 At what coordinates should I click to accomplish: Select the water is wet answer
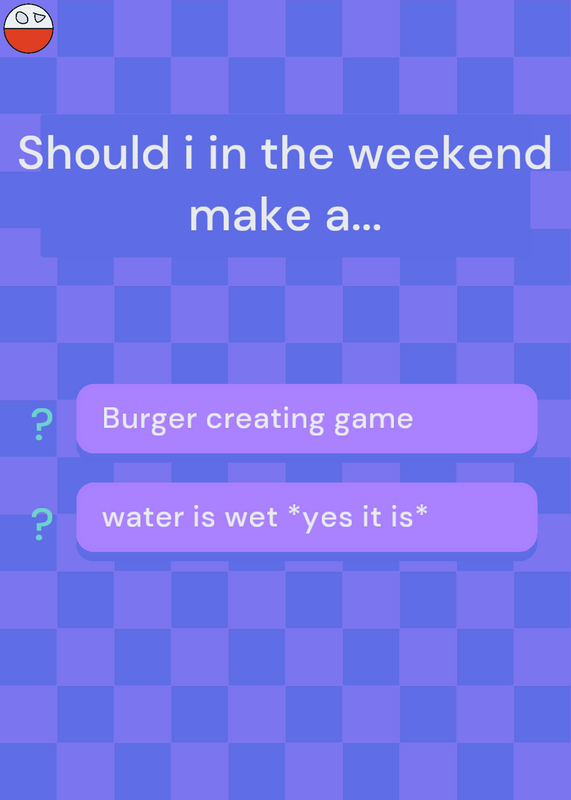[307, 517]
